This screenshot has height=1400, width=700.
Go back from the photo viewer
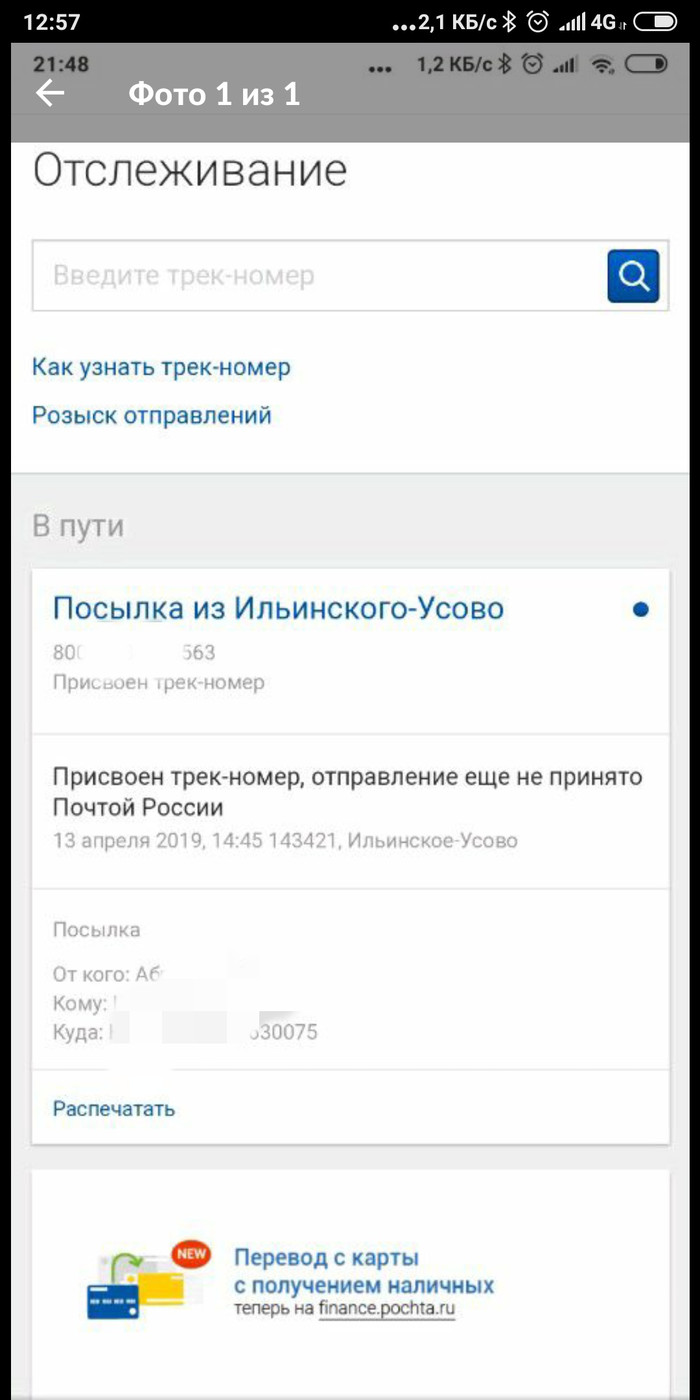(50, 94)
